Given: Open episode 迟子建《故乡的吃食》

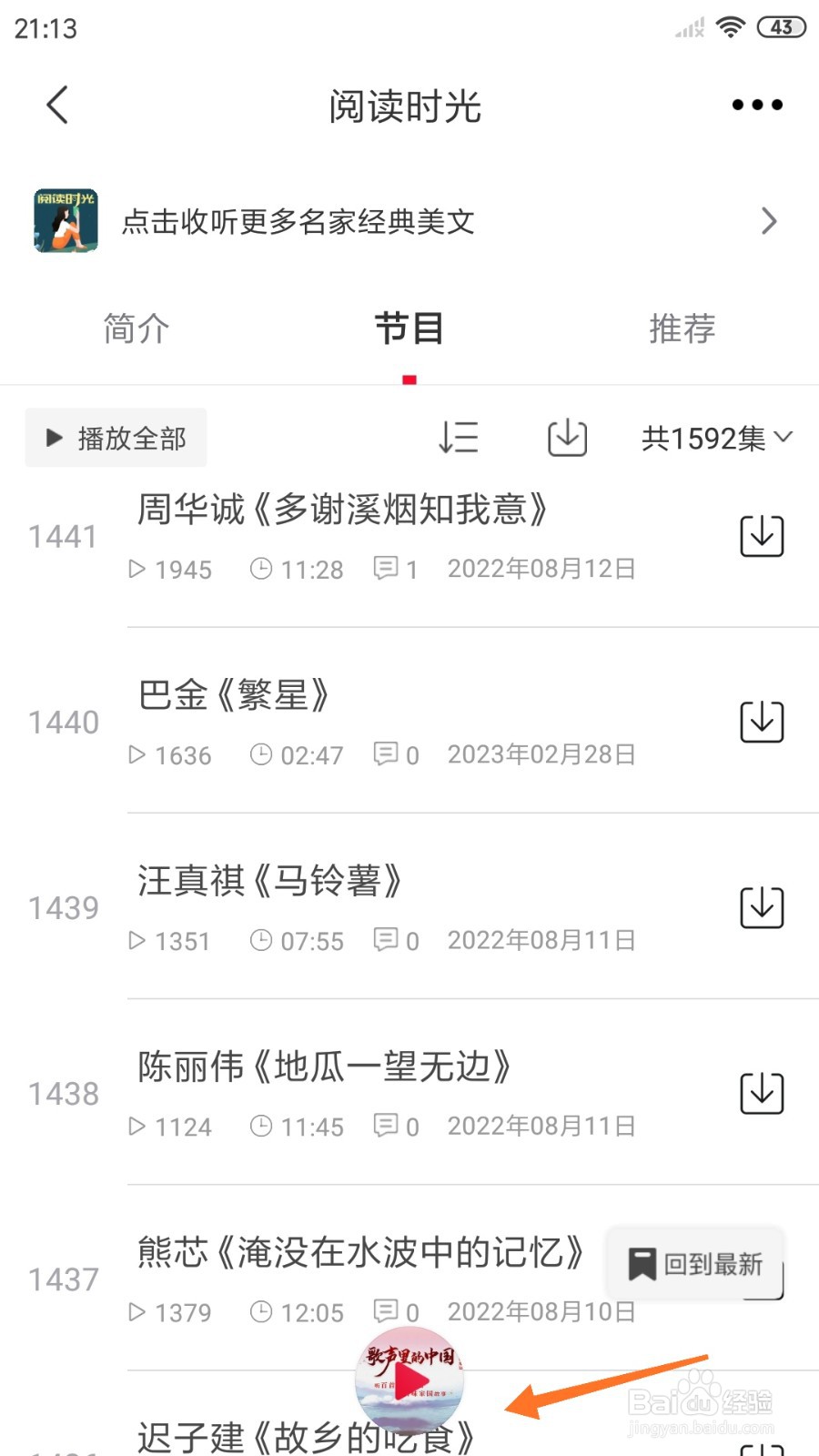Looking at the screenshot, I should click(305, 1436).
